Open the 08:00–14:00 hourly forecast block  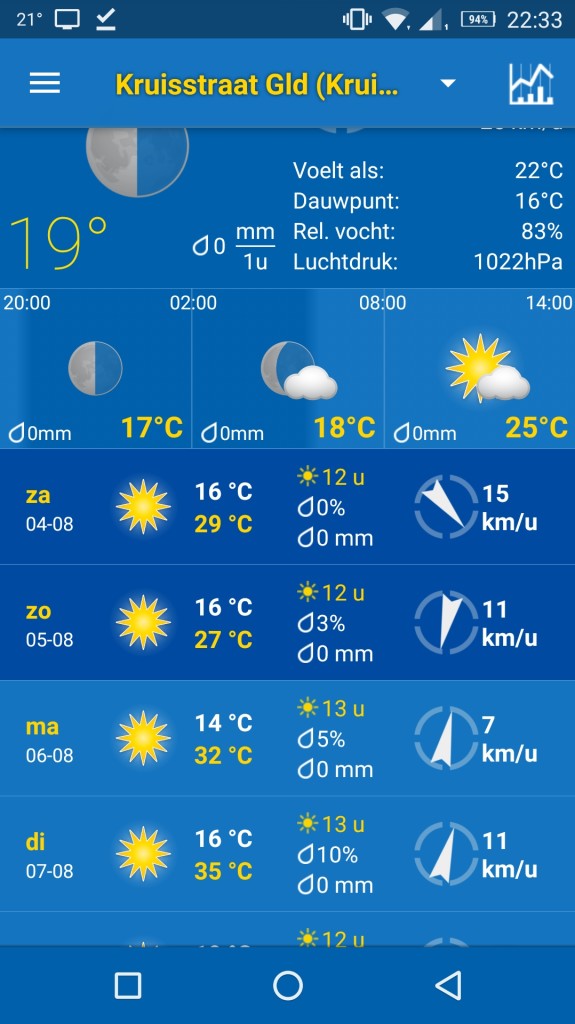pos(480,368)
